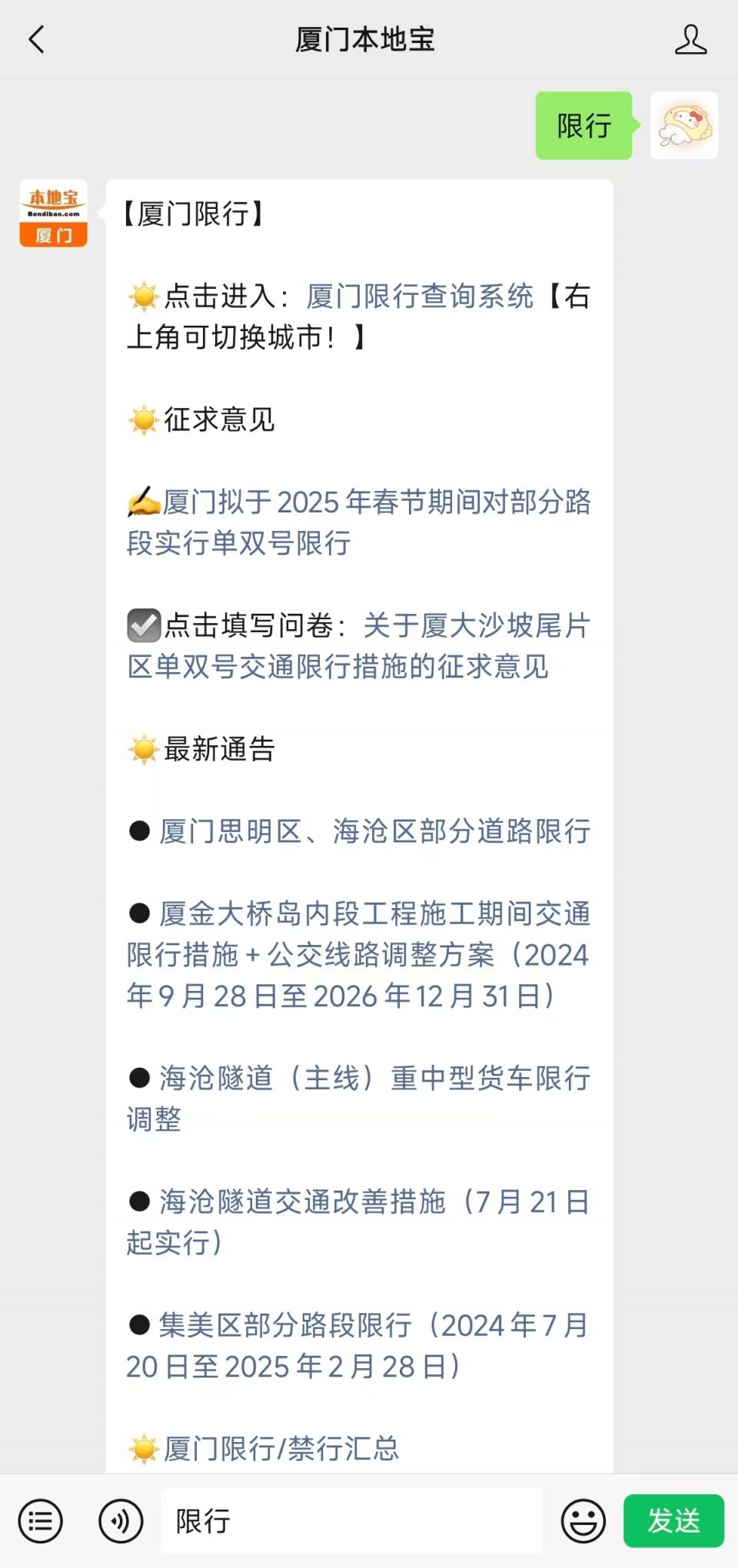Tap the 本地宝厦门 account avatar
This screenshot has height=1568, width=738.
[x=52, y=214]
